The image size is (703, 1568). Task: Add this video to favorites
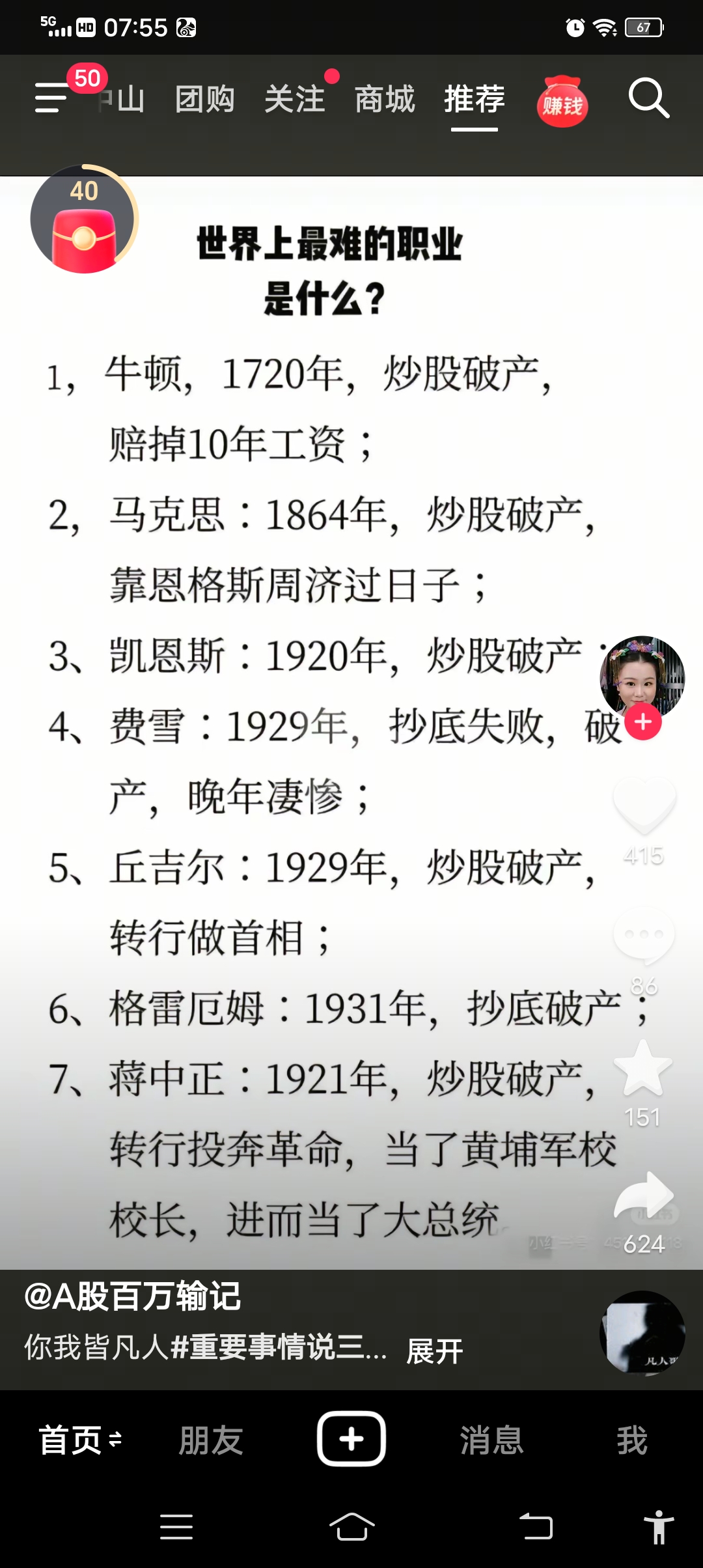643,1069
